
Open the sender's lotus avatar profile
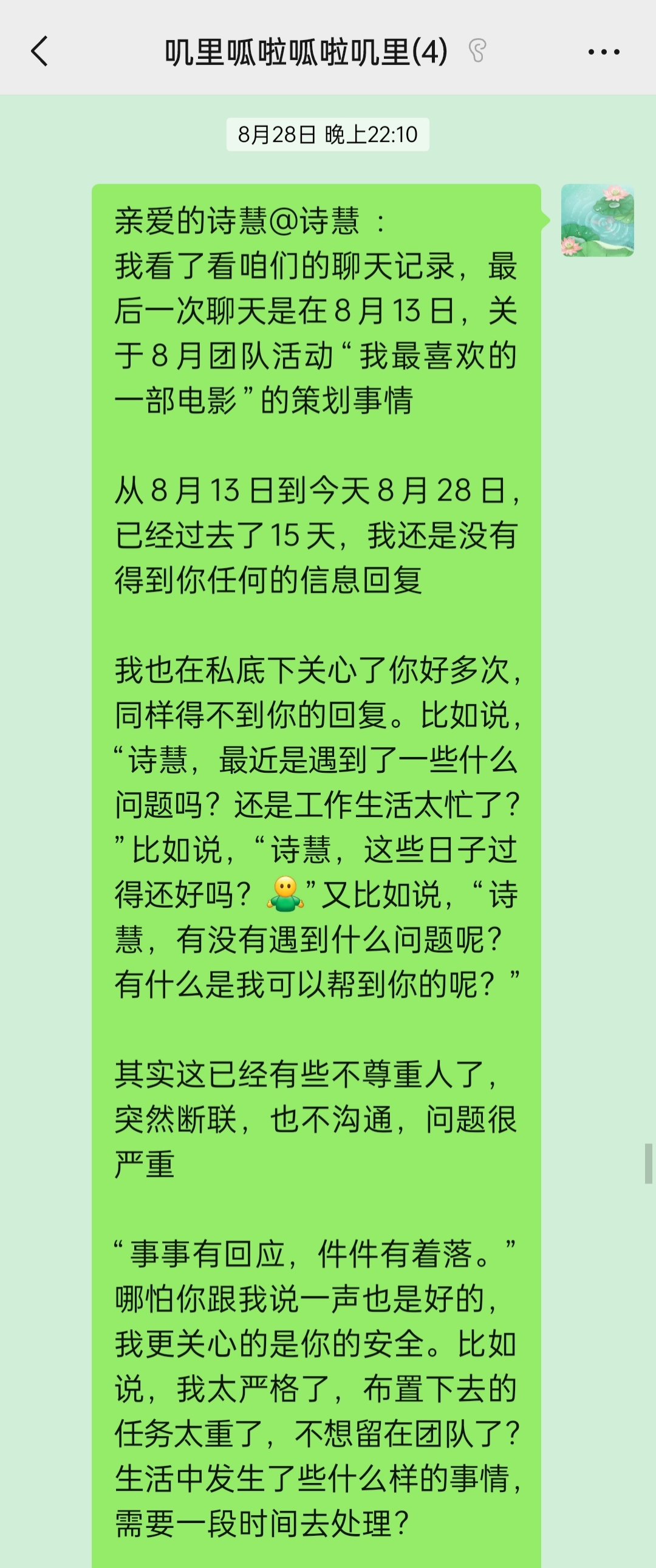[597, 221]
